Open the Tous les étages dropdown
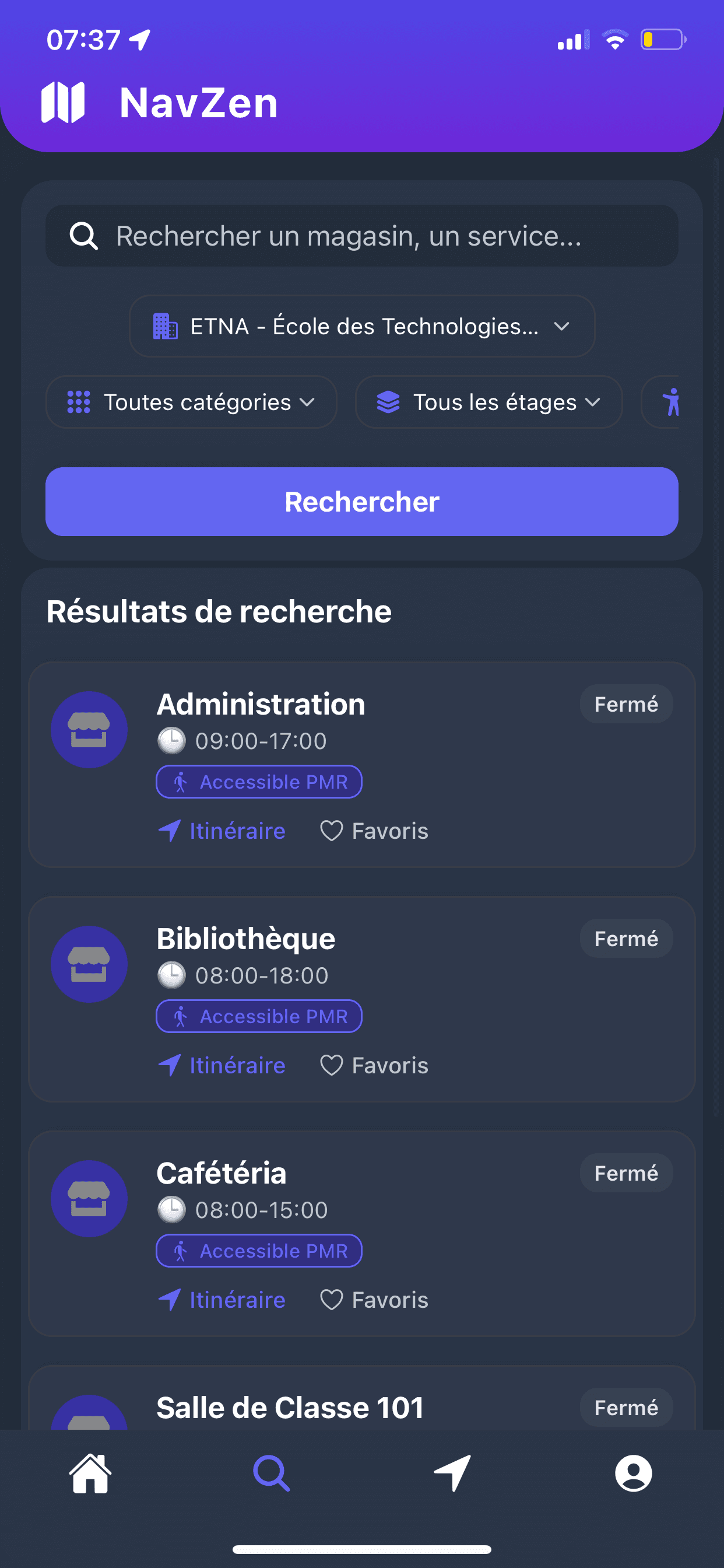This screenshot has height=1568, width=724. coord(488,402)
